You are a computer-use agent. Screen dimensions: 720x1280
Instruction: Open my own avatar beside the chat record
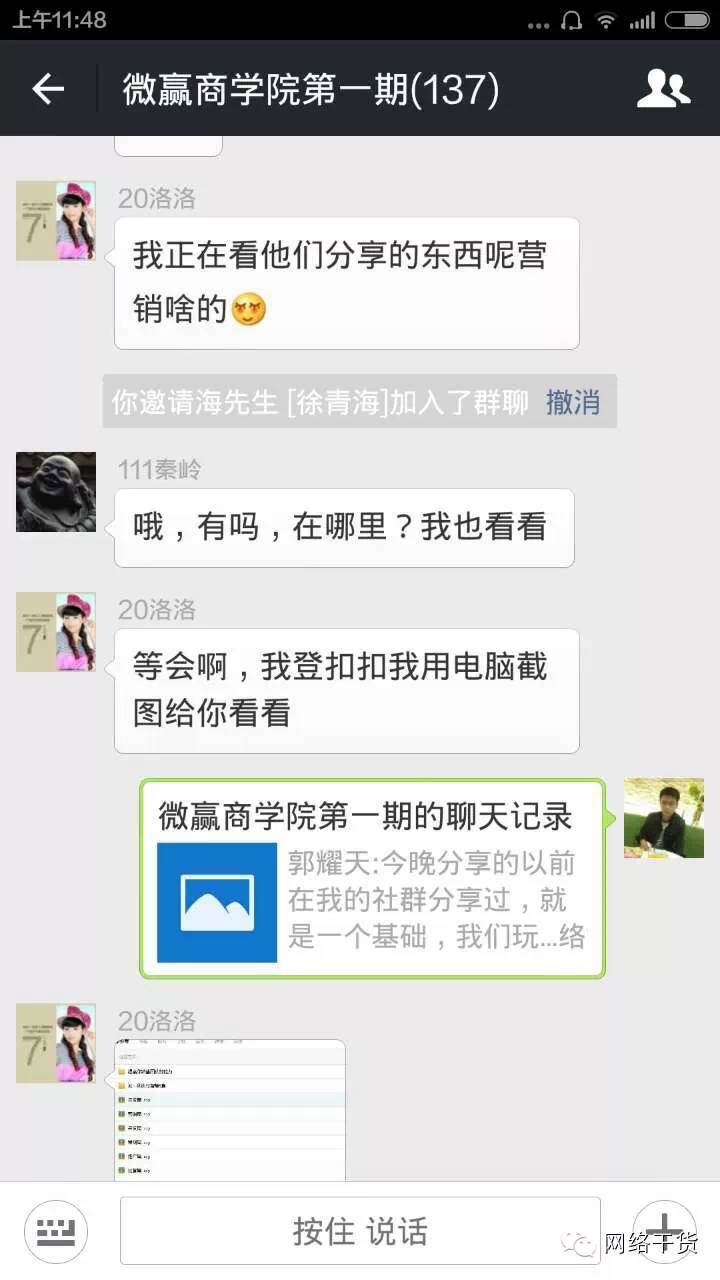[664, 818]
